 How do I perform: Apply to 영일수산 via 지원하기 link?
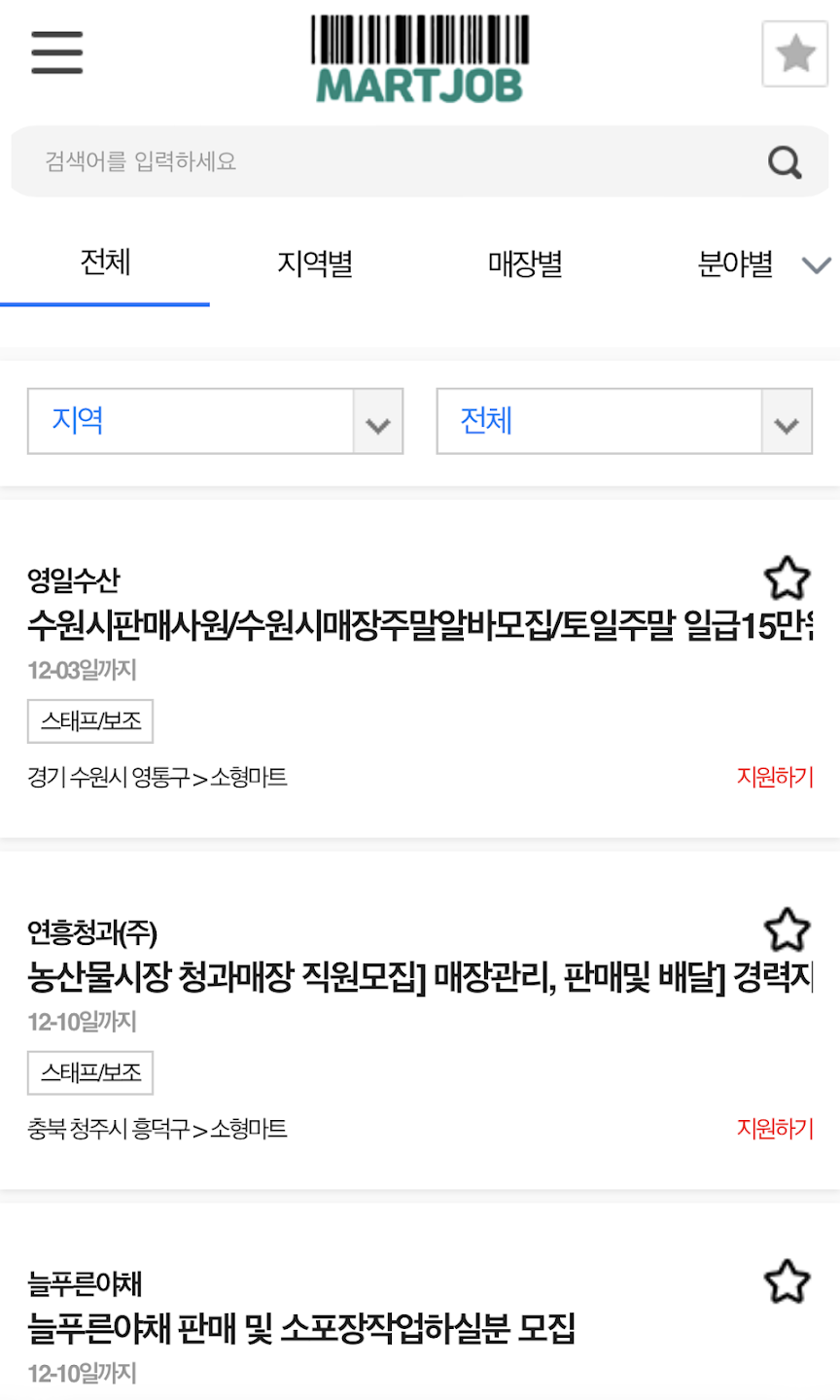pos(775,777)
